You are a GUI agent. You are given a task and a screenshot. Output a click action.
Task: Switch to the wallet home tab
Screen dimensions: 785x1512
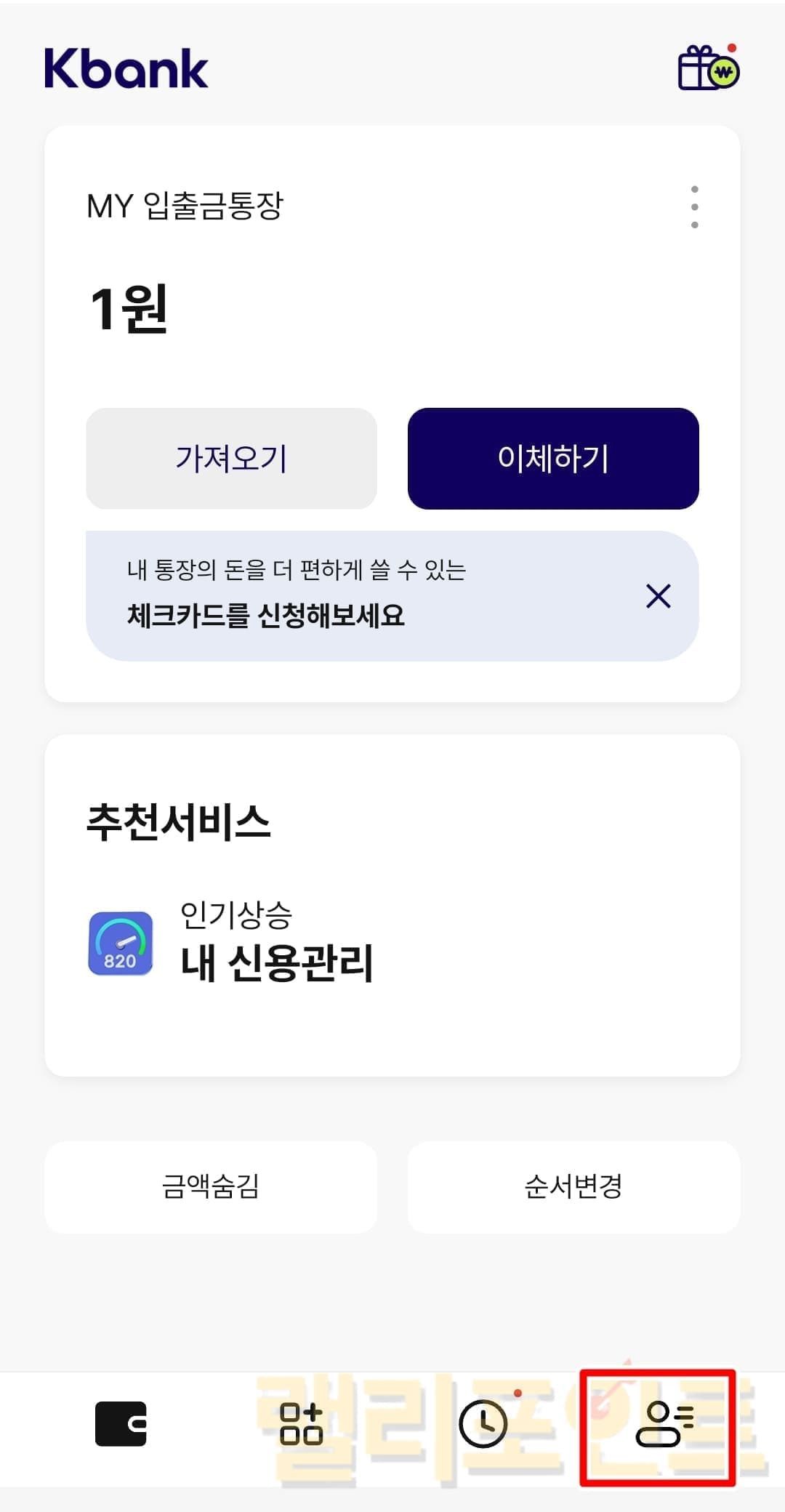pyautogui.click(x=121, y=1424)
